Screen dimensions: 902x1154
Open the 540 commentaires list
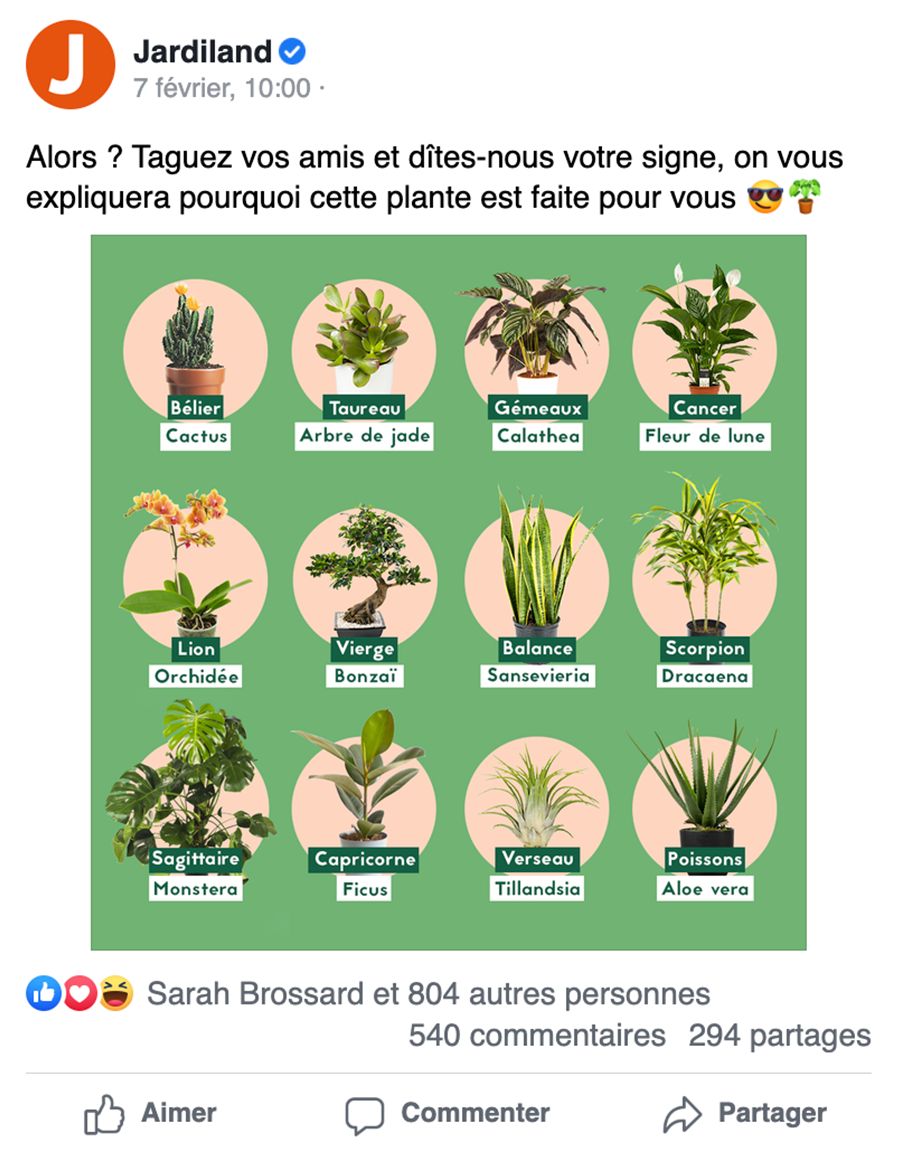(536, 1035)
